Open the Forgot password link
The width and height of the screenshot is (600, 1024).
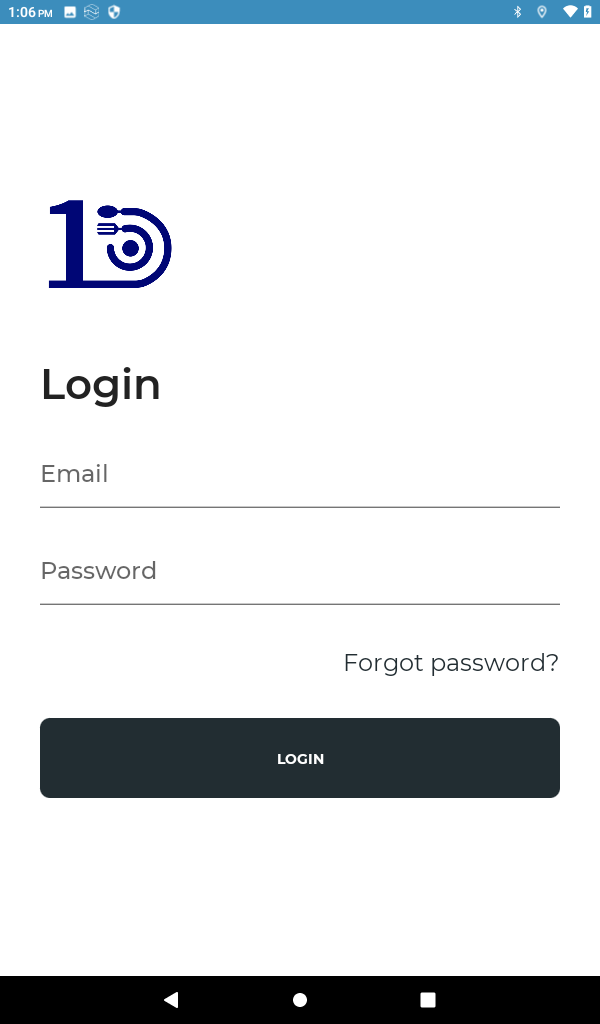[450, 663]
